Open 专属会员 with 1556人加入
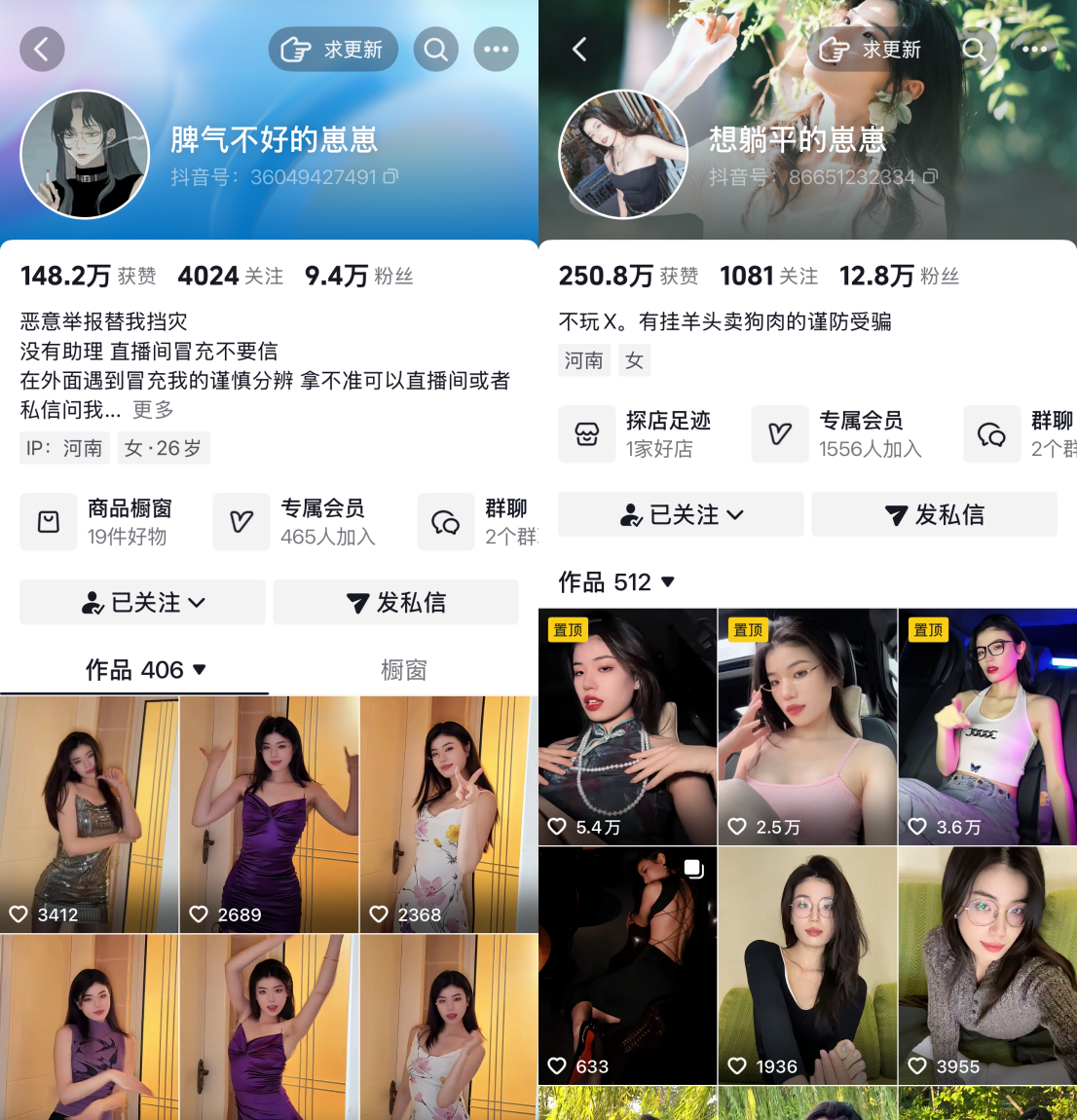Screen dimensions: 1077x1120 pyautogui.click(x=837, y=434)
